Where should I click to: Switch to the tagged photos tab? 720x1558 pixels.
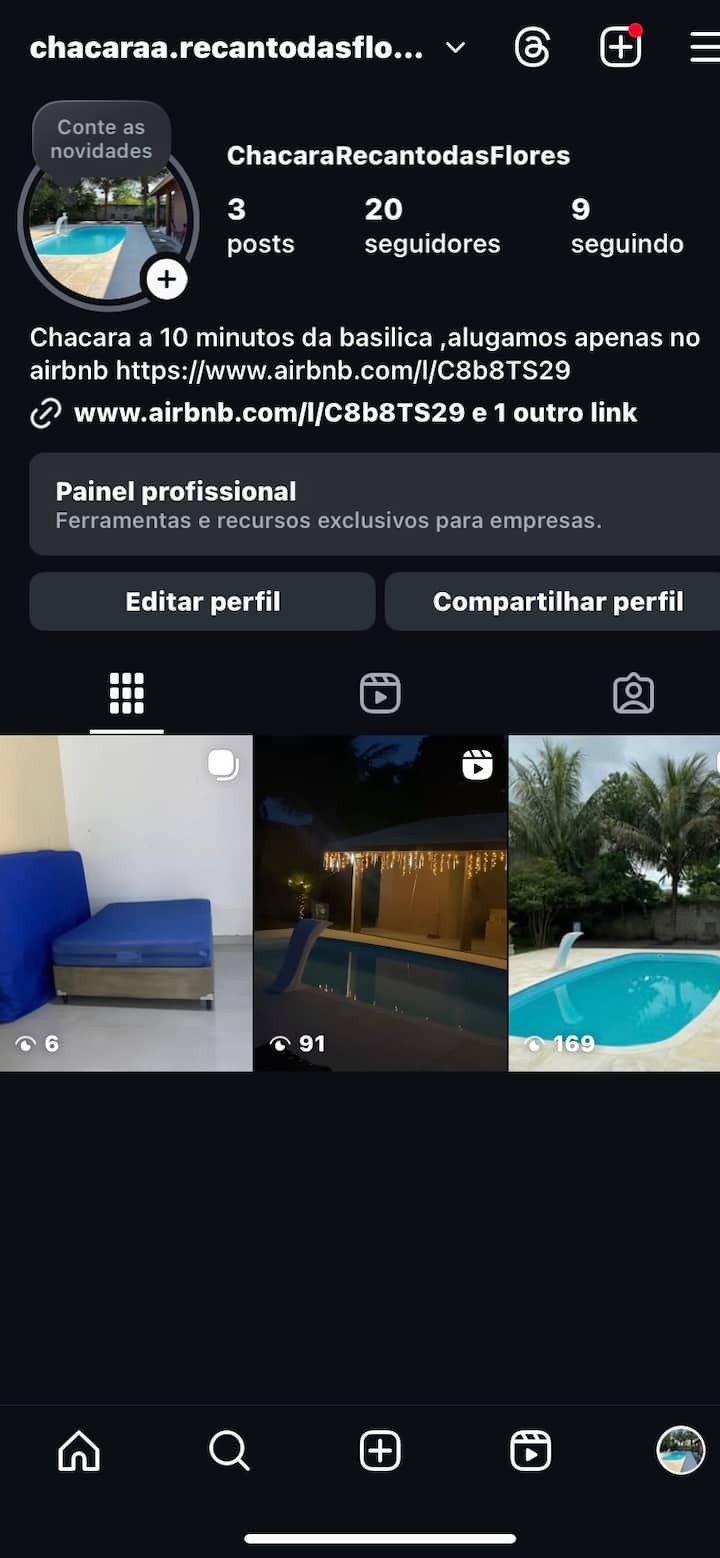pyautogui.click(x=633, y=693)
